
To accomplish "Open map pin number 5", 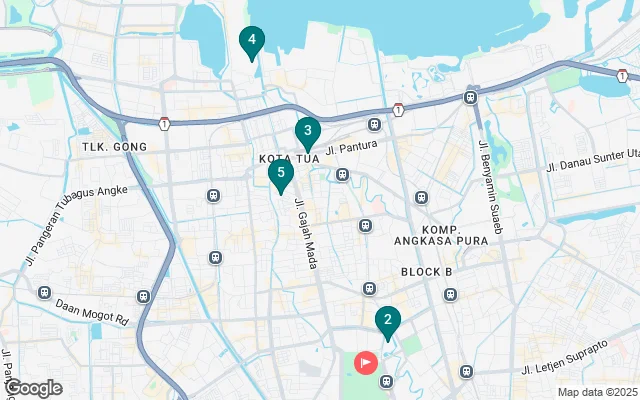I will tap(281, 174).
